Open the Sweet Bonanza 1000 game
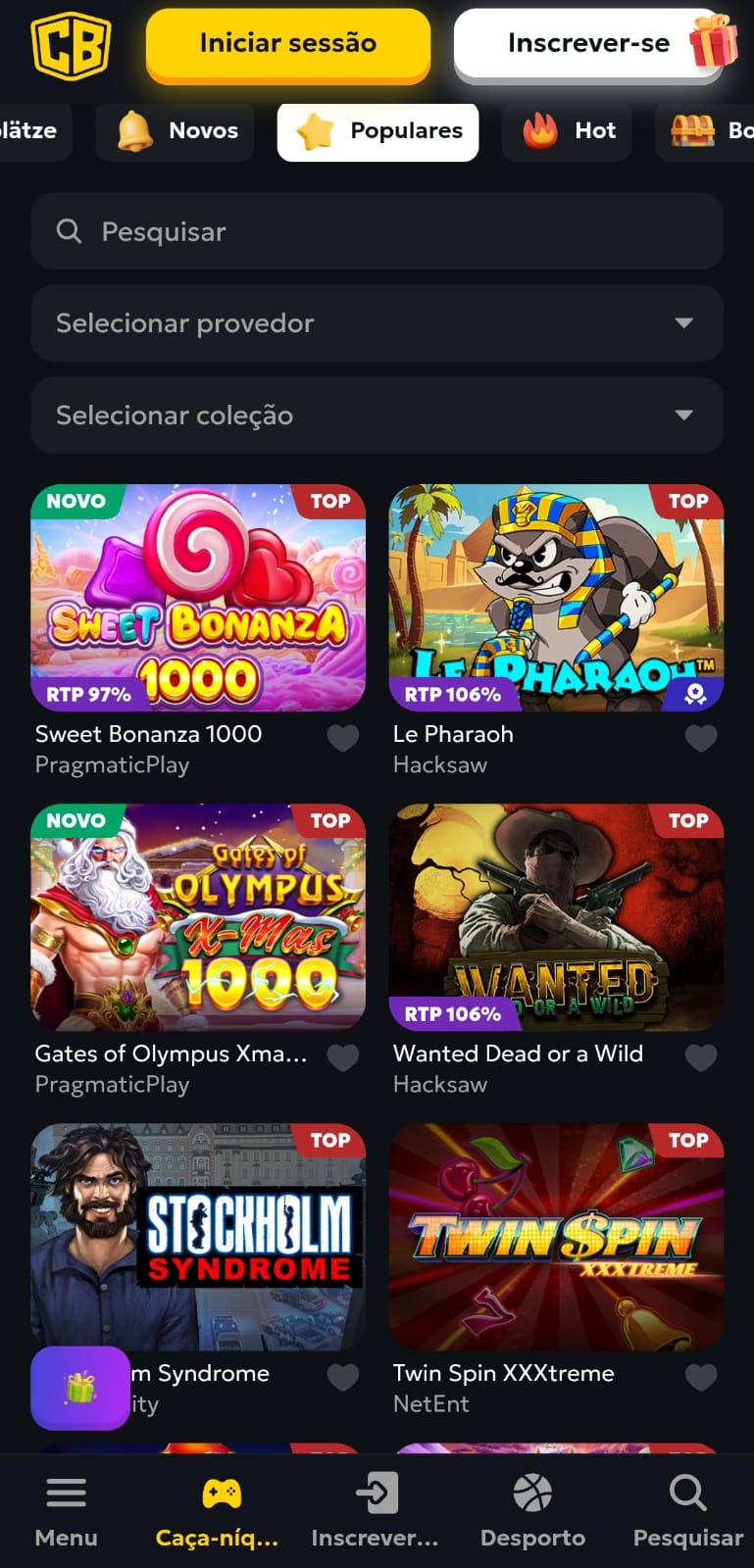 click(198, 598)
